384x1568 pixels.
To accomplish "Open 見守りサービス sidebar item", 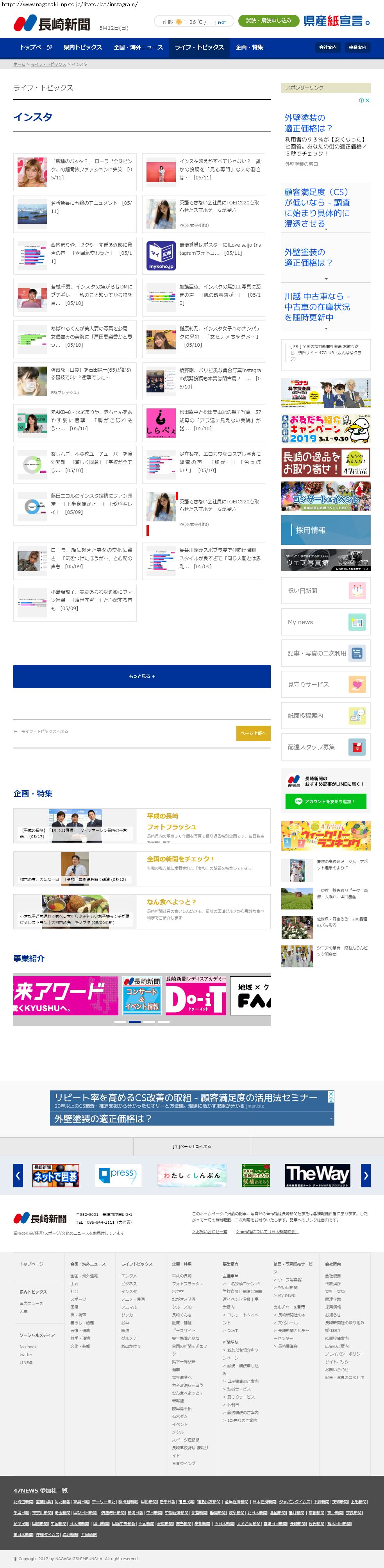I will click(325, 685).
